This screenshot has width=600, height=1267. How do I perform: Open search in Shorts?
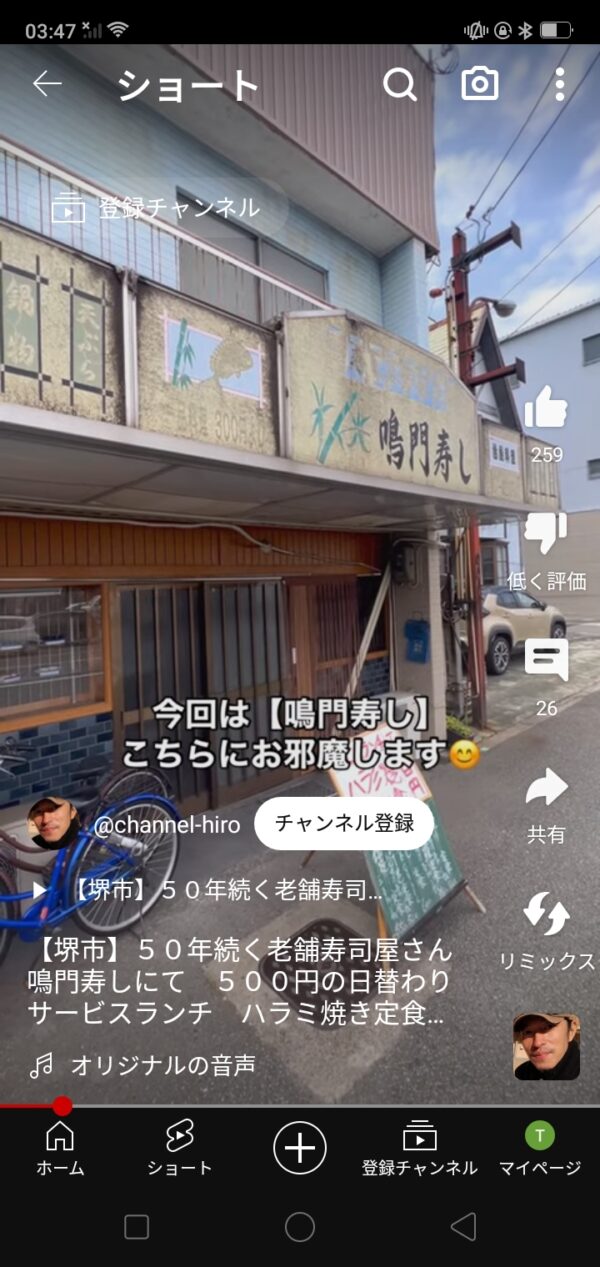[x=400, y=85]
